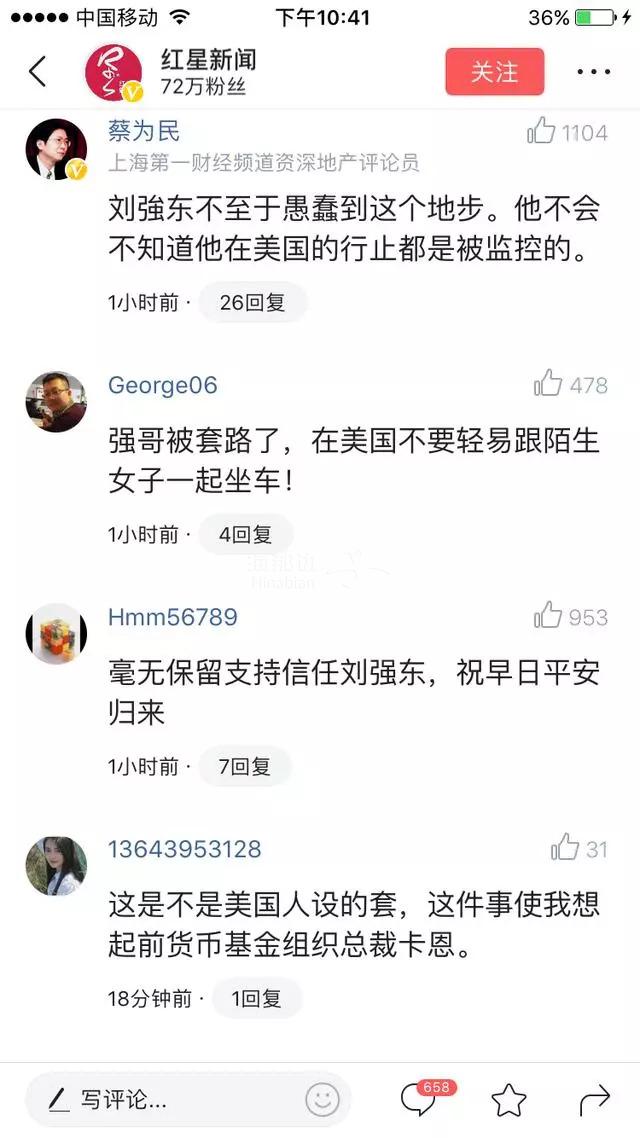
Task: Open the comments bubble showing 658
Action: (x=418, y=1099)
